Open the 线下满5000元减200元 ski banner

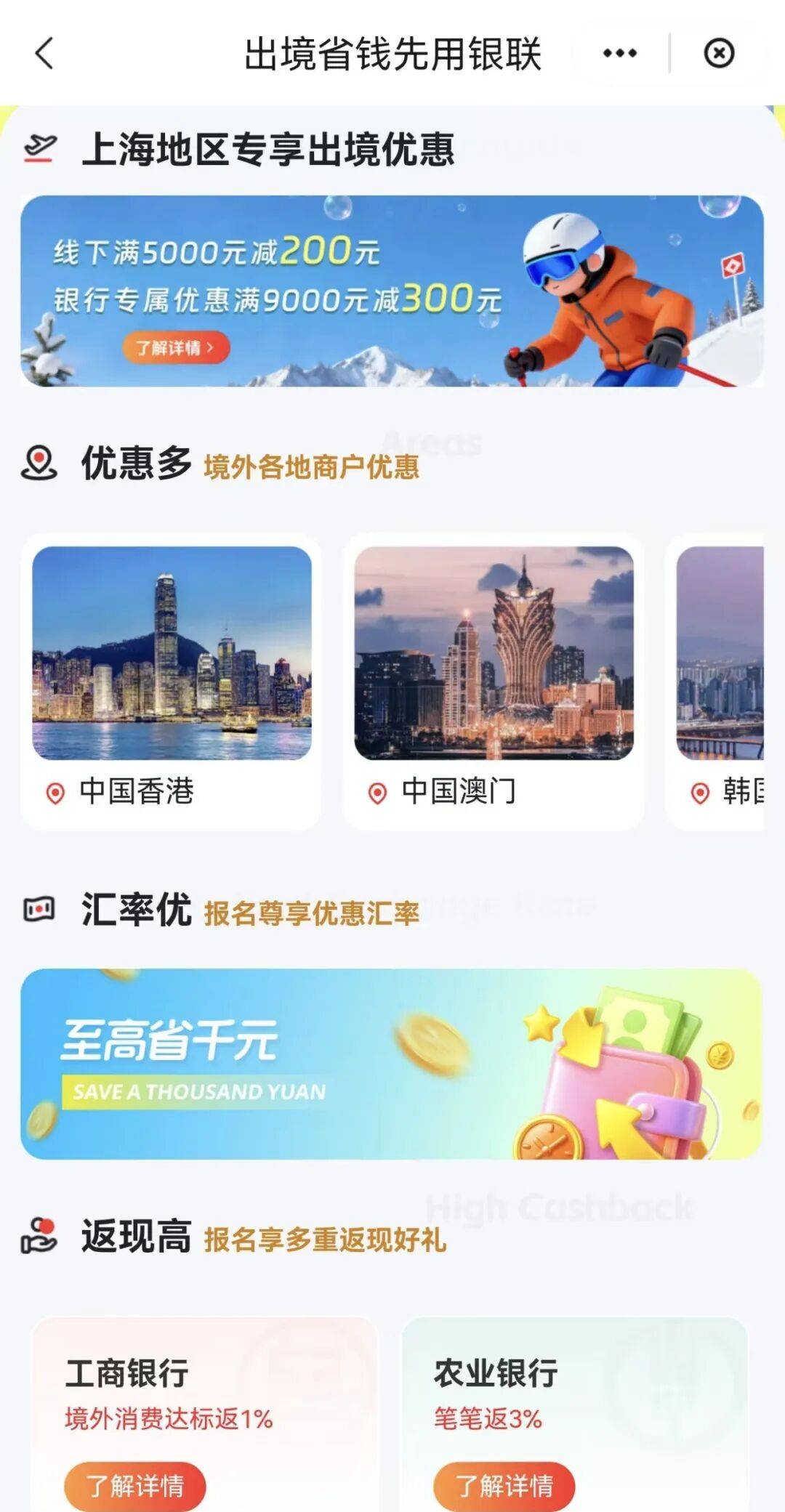pyautogui.click(x=392, y=291)
